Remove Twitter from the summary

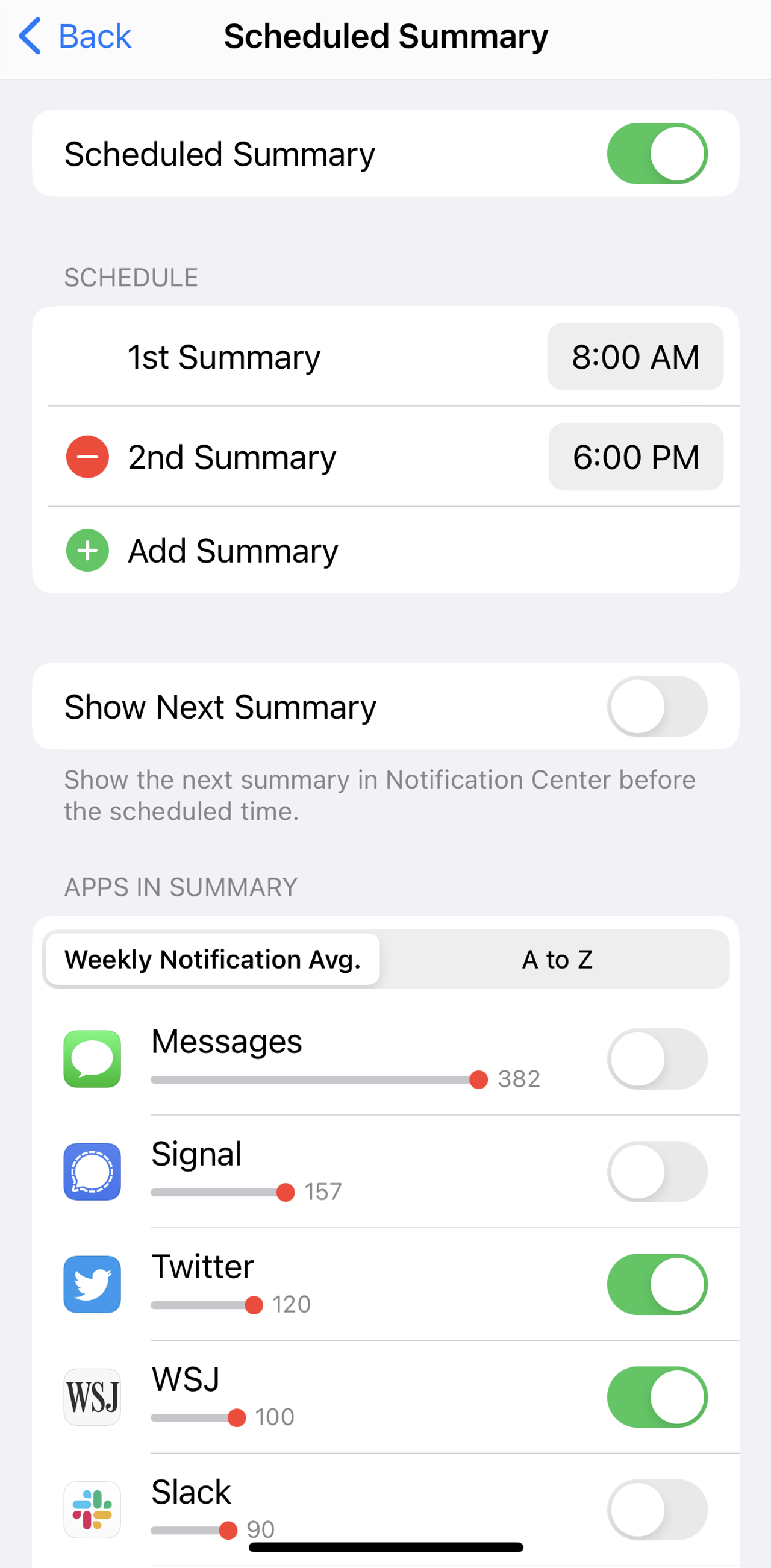(656, 1284)
